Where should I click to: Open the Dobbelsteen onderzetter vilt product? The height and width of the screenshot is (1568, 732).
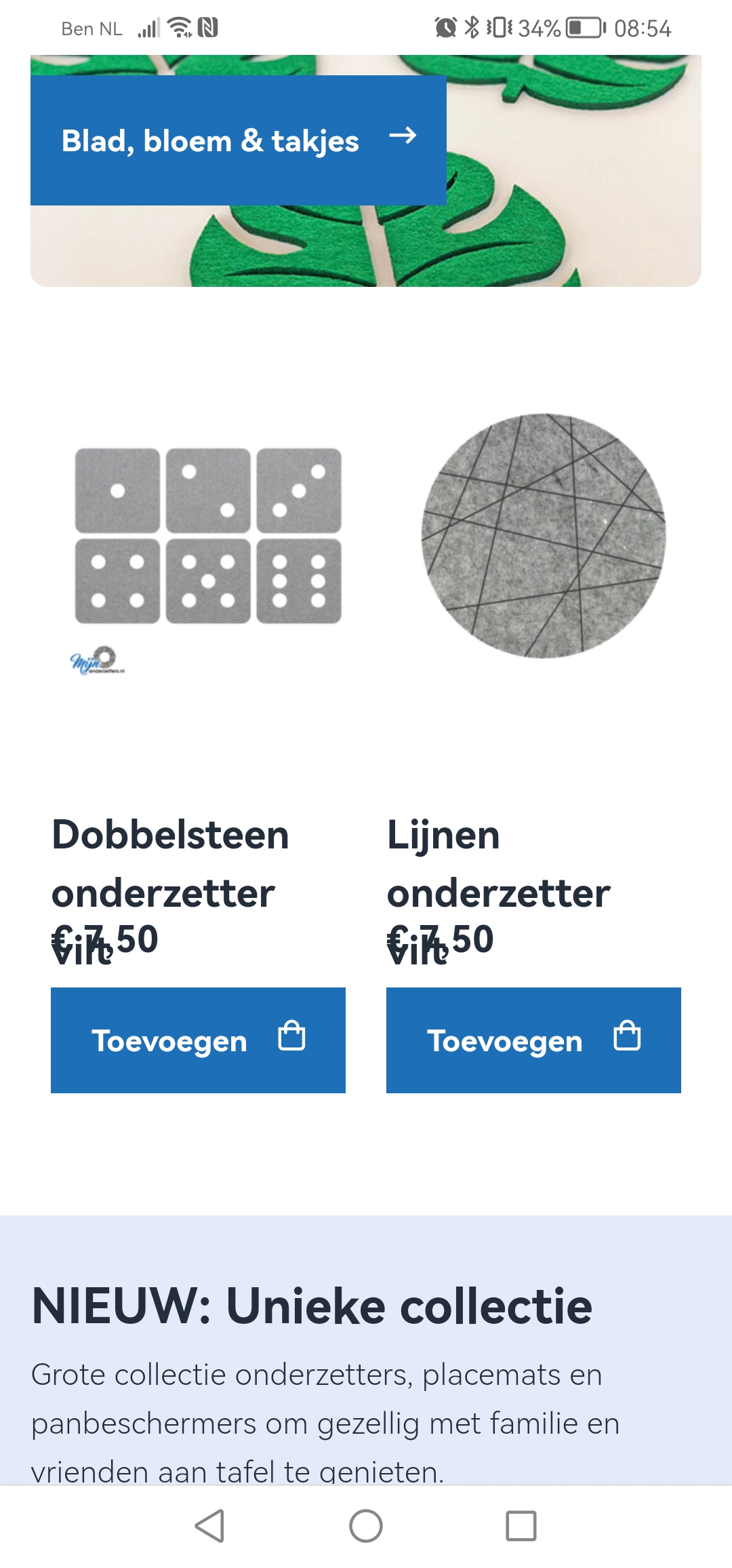(171, 889)
